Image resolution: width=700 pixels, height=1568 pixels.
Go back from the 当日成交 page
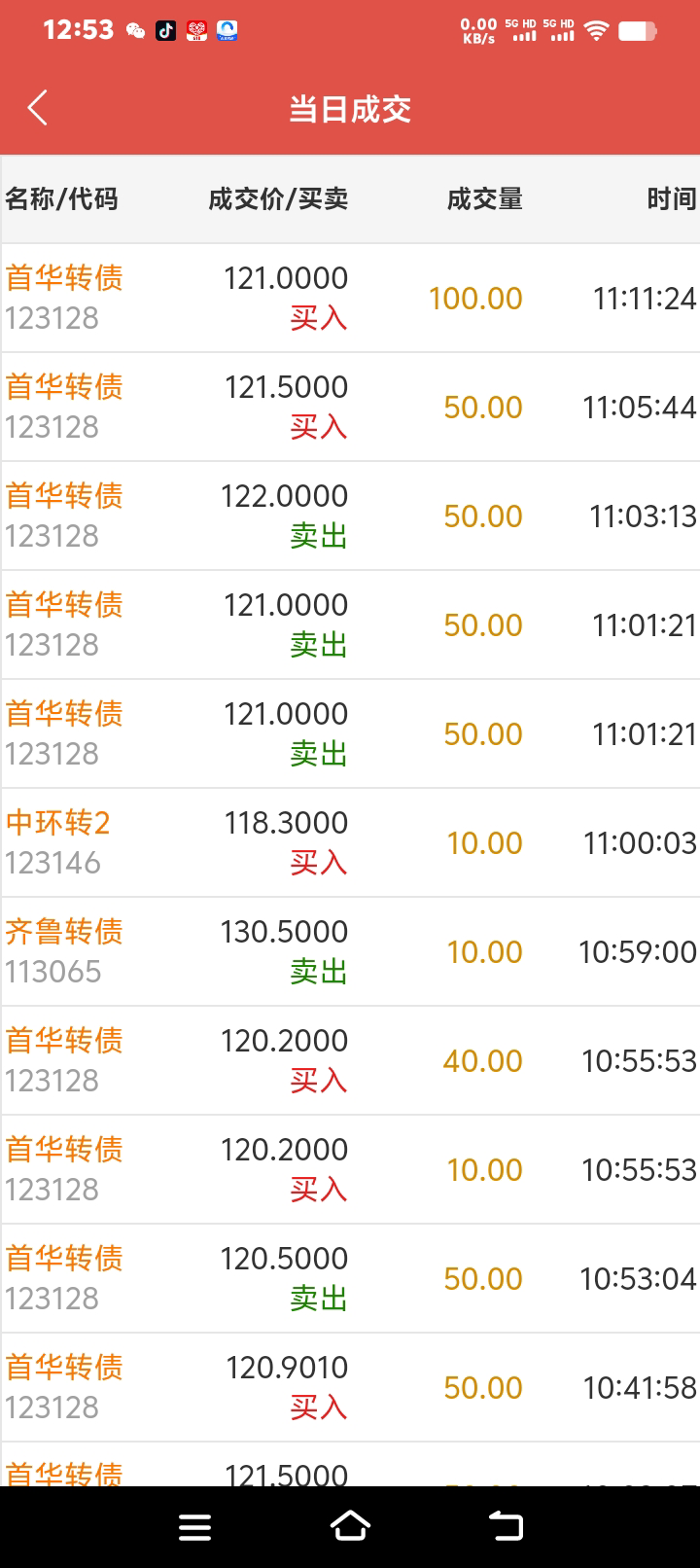click(38, 108)
